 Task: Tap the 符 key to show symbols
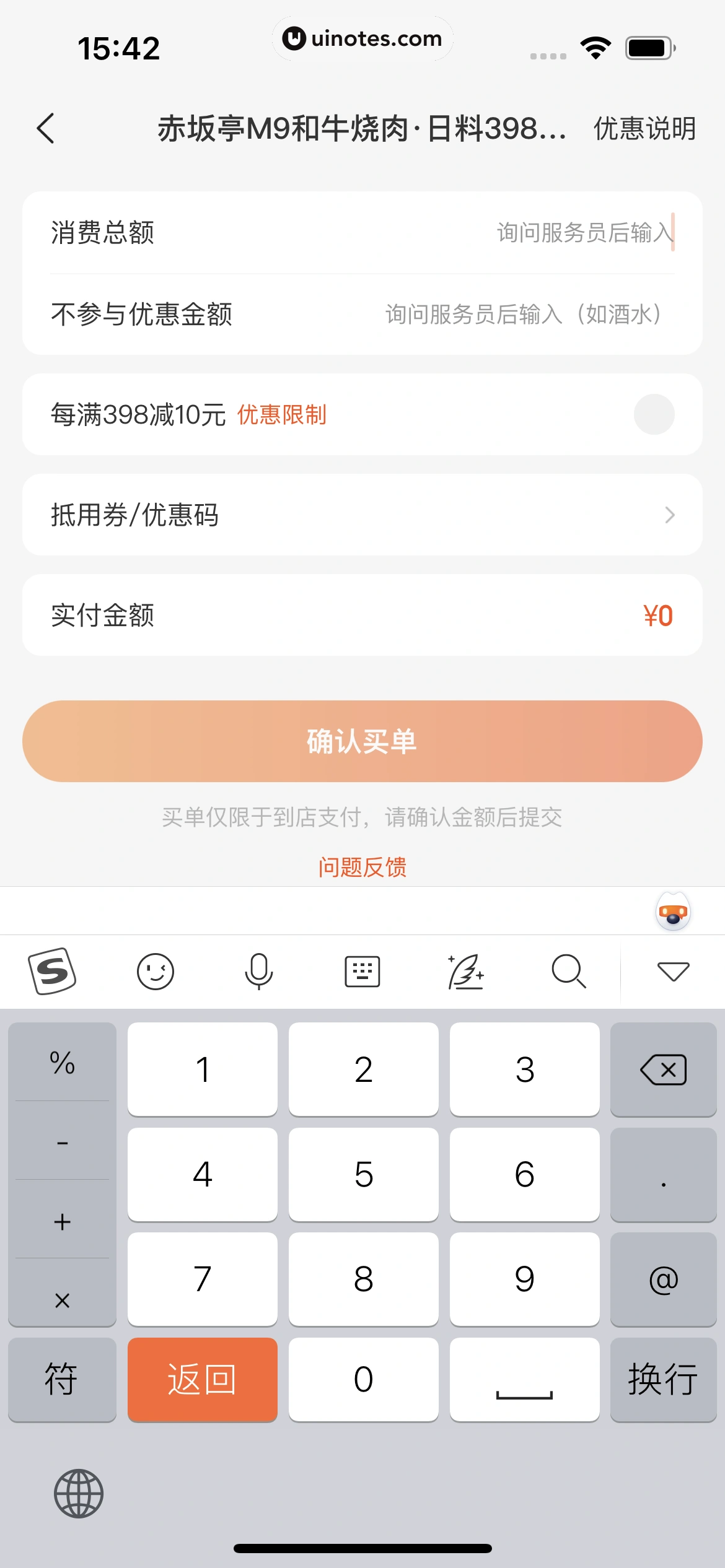(x=62, y=1380)
